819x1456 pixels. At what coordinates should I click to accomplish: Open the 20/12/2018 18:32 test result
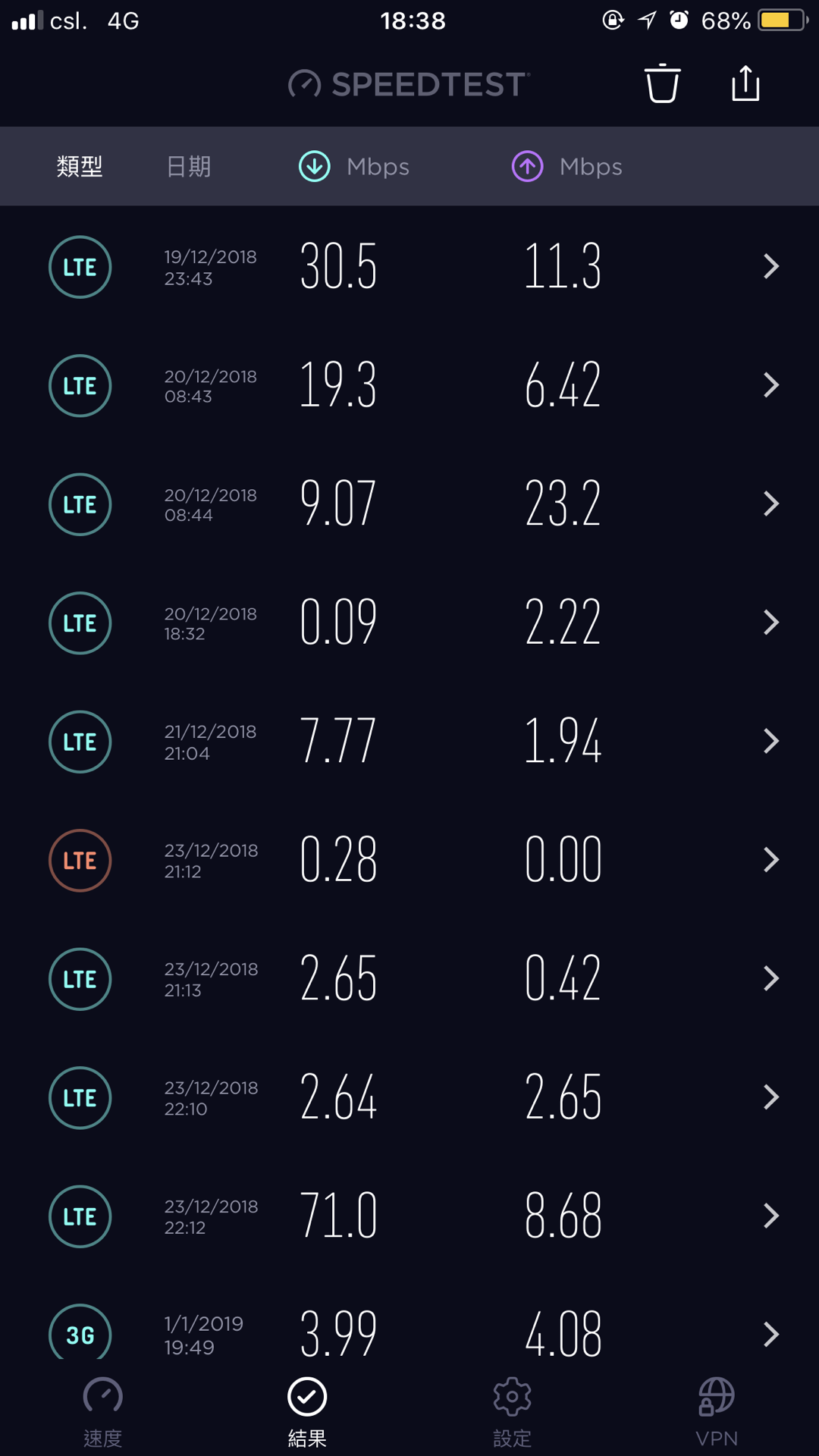[x=409, y=623]
